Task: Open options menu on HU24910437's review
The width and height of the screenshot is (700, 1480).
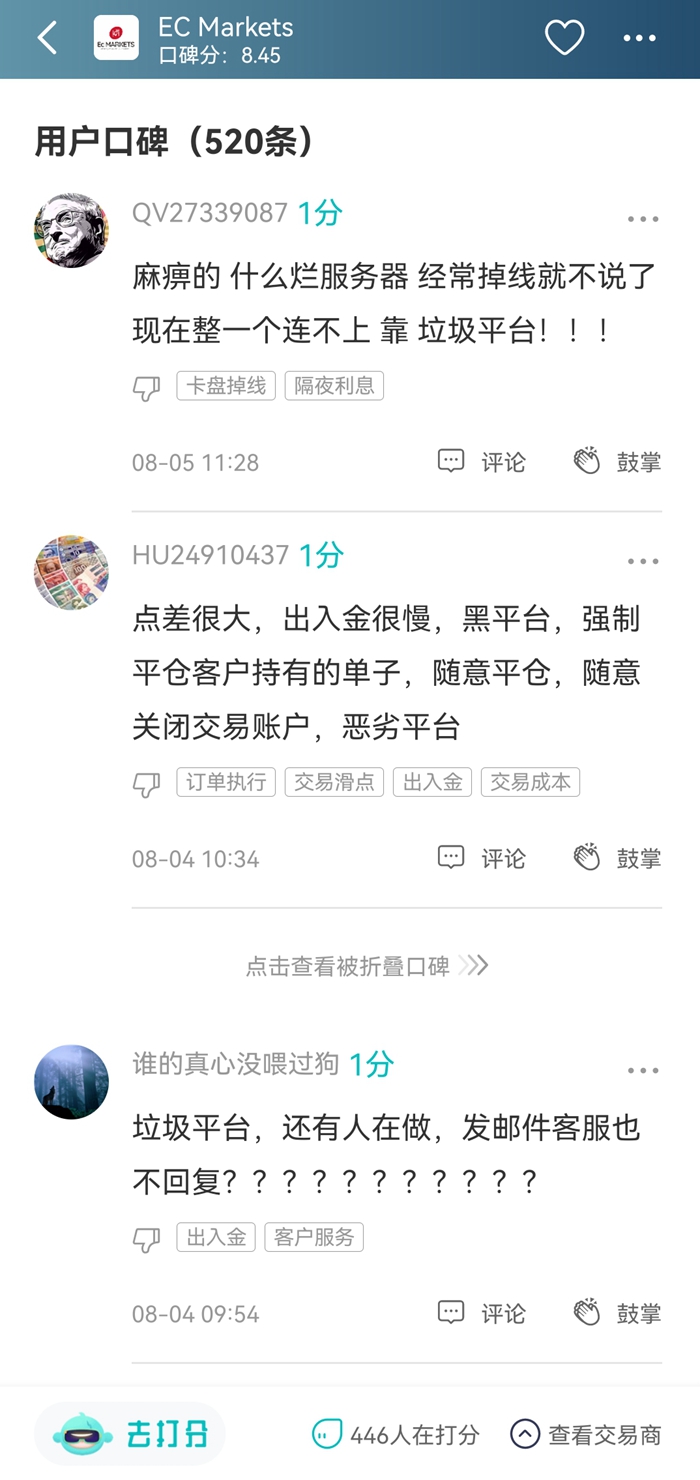Action: click(642, 561)
